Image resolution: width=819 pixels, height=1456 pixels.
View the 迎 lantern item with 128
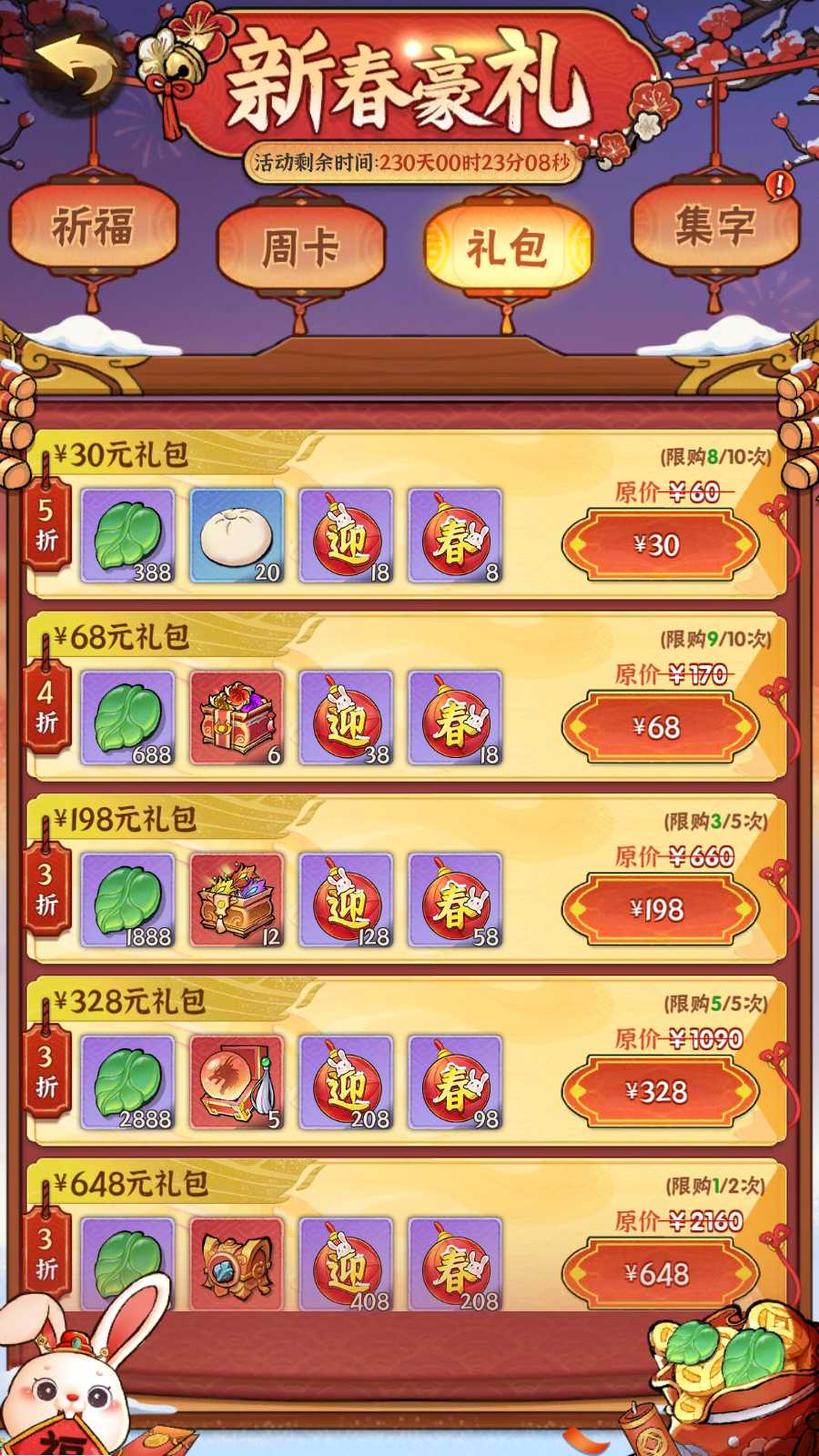[346, 900]
